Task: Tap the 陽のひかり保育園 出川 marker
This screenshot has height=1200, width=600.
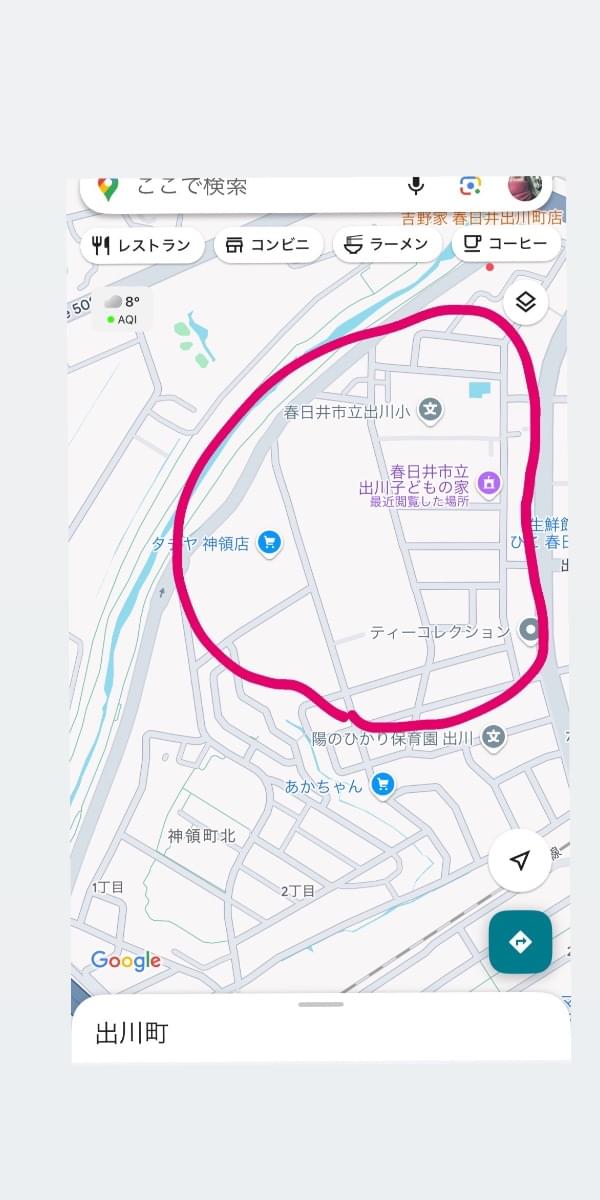Action: pyautogui.click(x=493, y=738)
